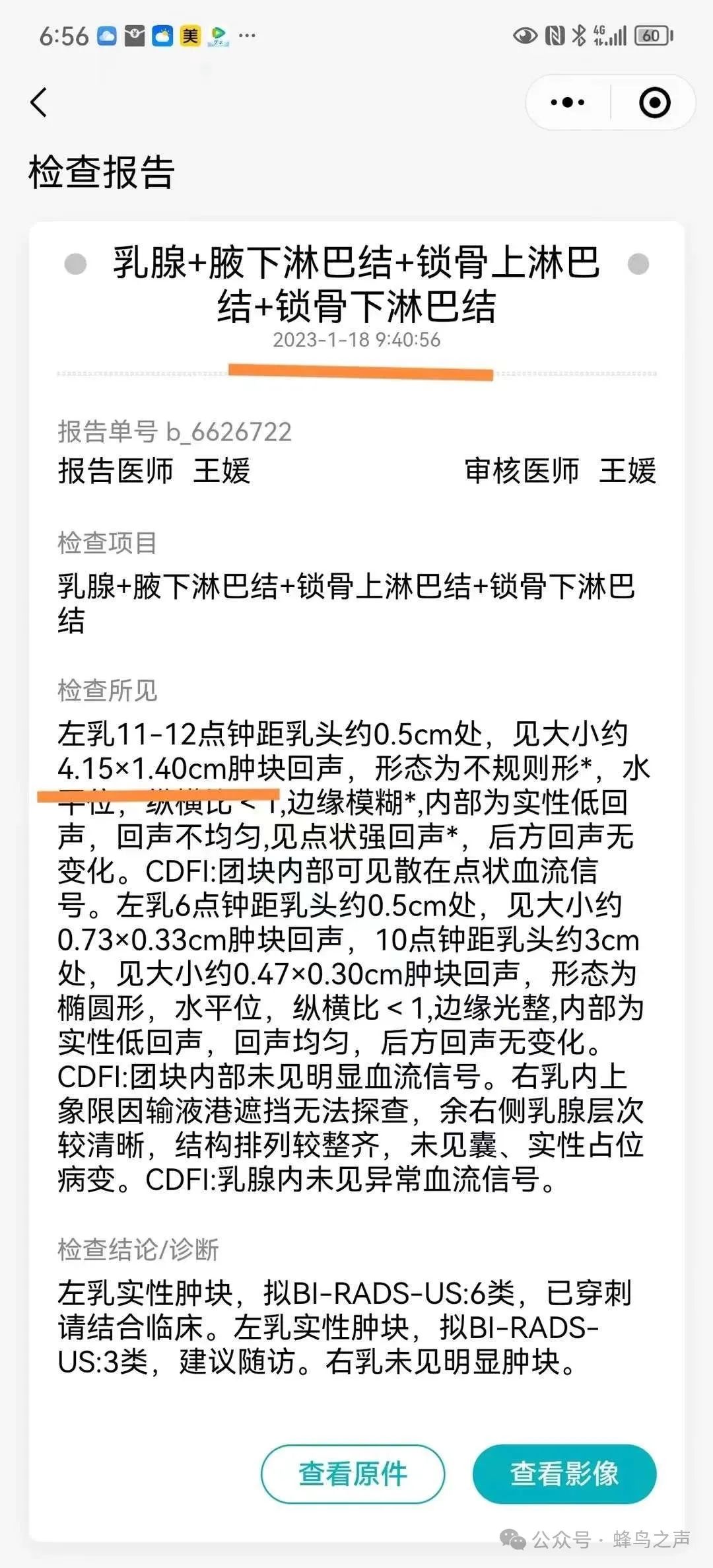Tap 查看原件 to view the original report
The width and height of the screenshot is (713, 1568).
pyautogui.click(x=353, y=1474)
